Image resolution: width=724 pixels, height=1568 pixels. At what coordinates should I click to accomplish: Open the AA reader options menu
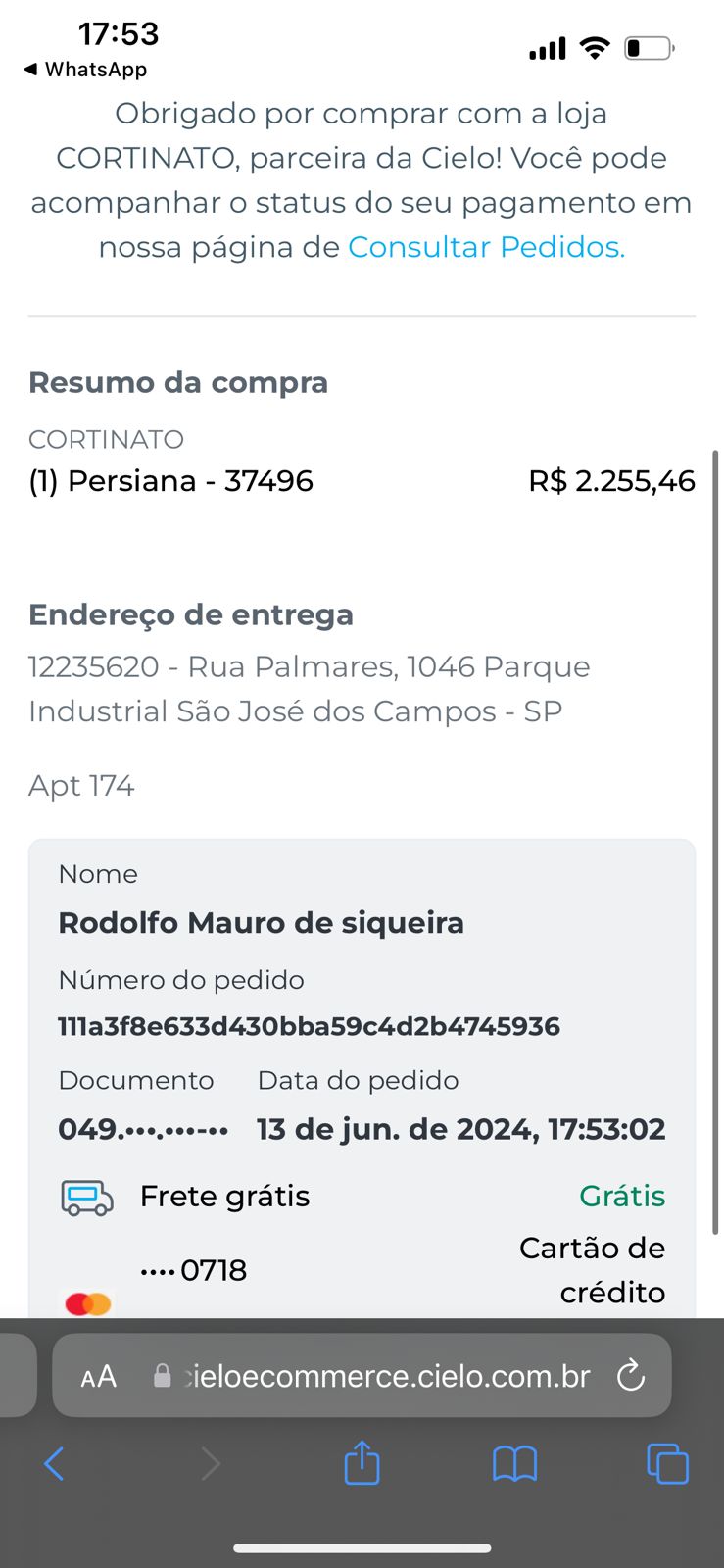pos(98,1377)
